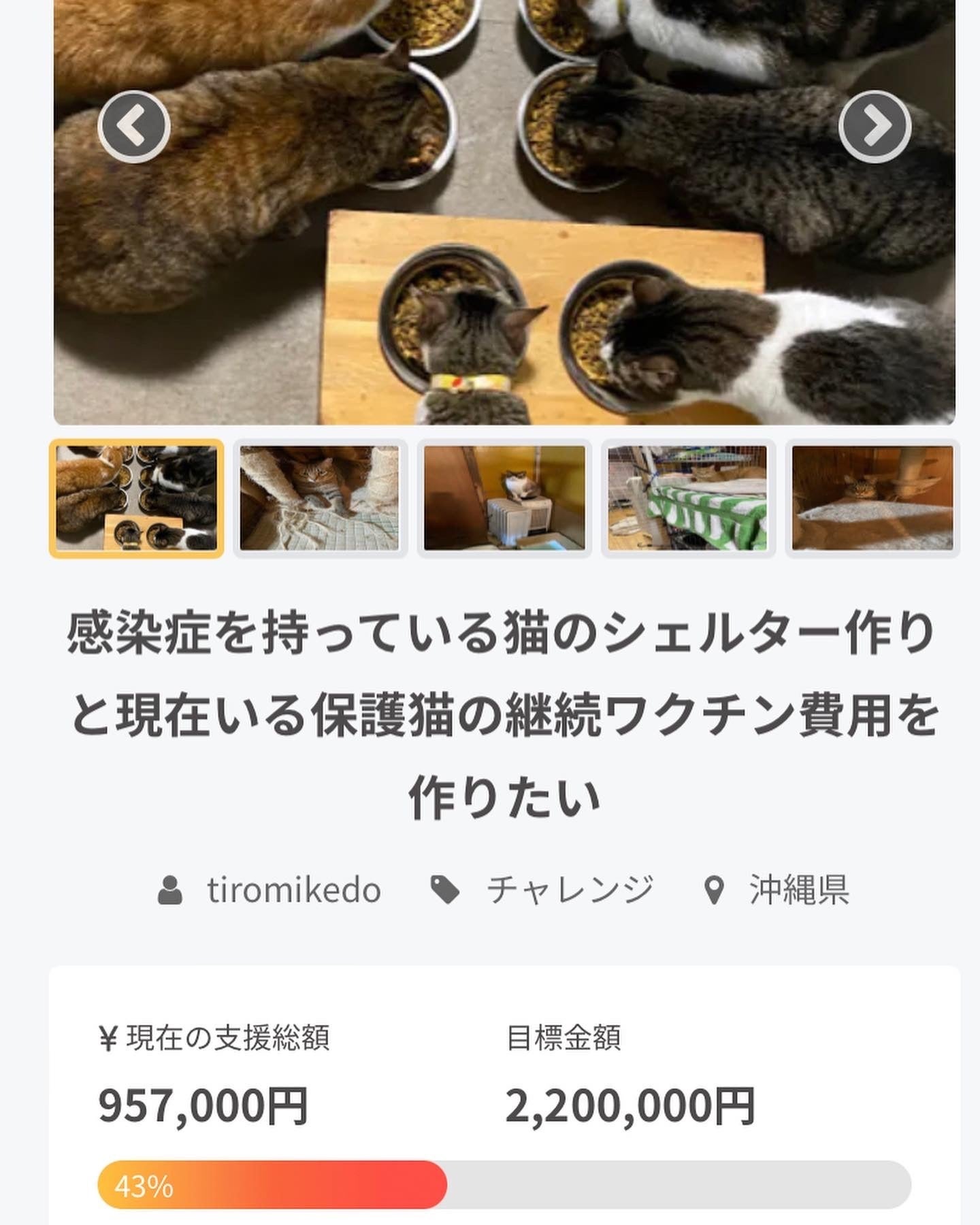Image resolution: width=980 pixels, height=1225 pixels.
Task: Select the green striped blanket cage thumbnail
Action: tap(688, 498)
